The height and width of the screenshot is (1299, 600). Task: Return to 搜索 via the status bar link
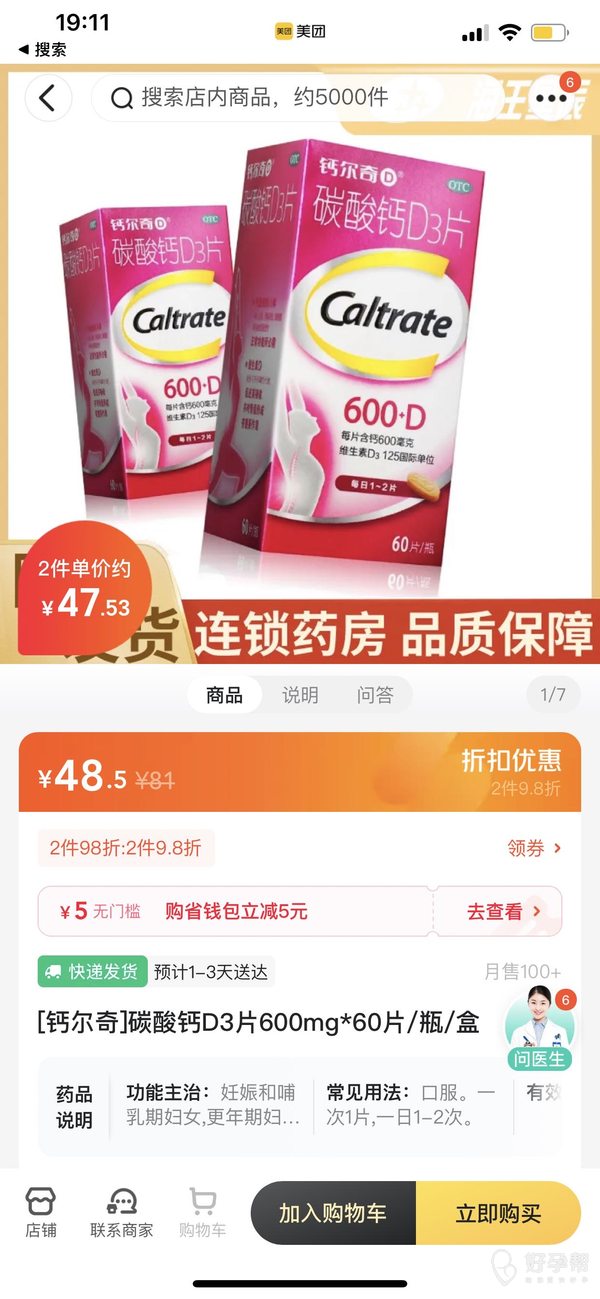click(42, 49)
